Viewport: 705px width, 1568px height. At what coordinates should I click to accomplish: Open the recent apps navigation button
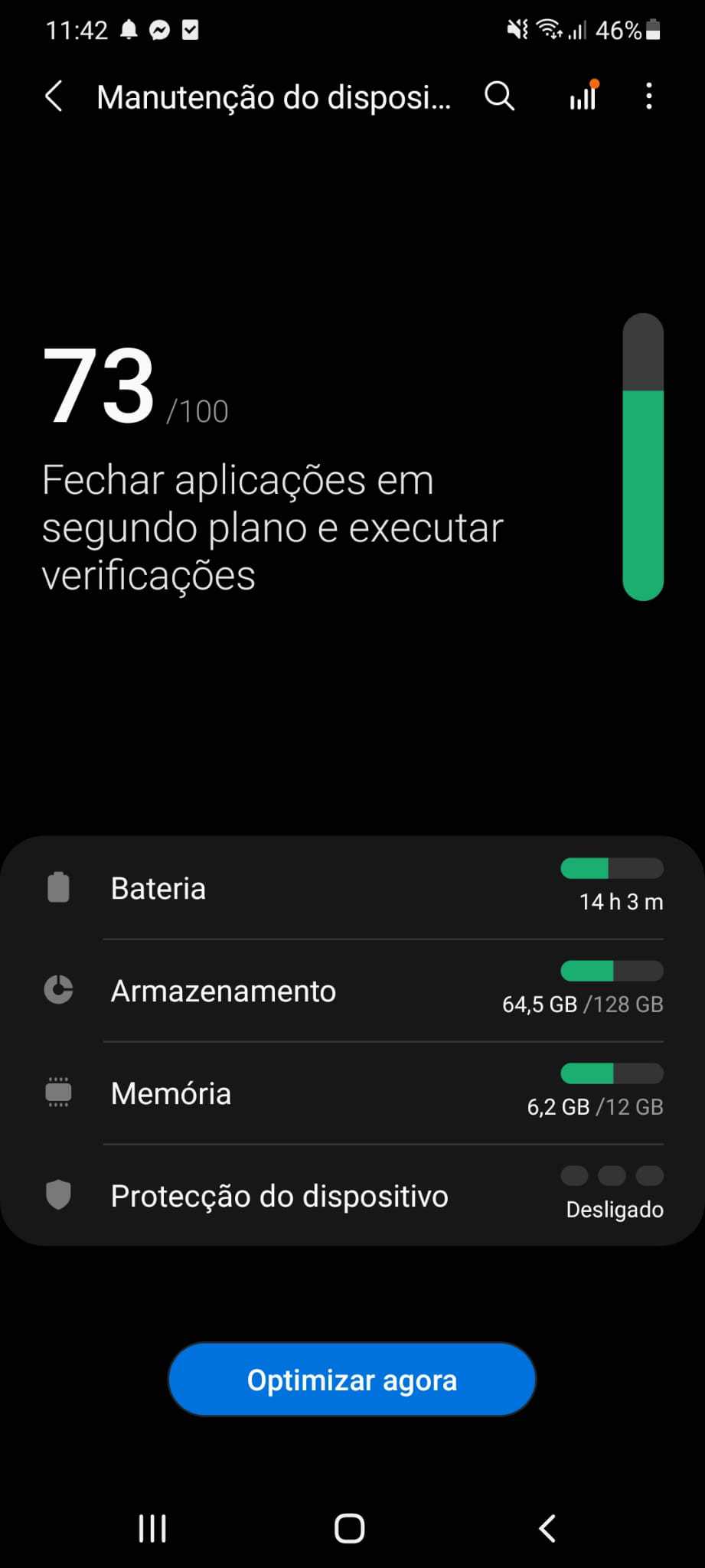click(x=152, y=1529)
